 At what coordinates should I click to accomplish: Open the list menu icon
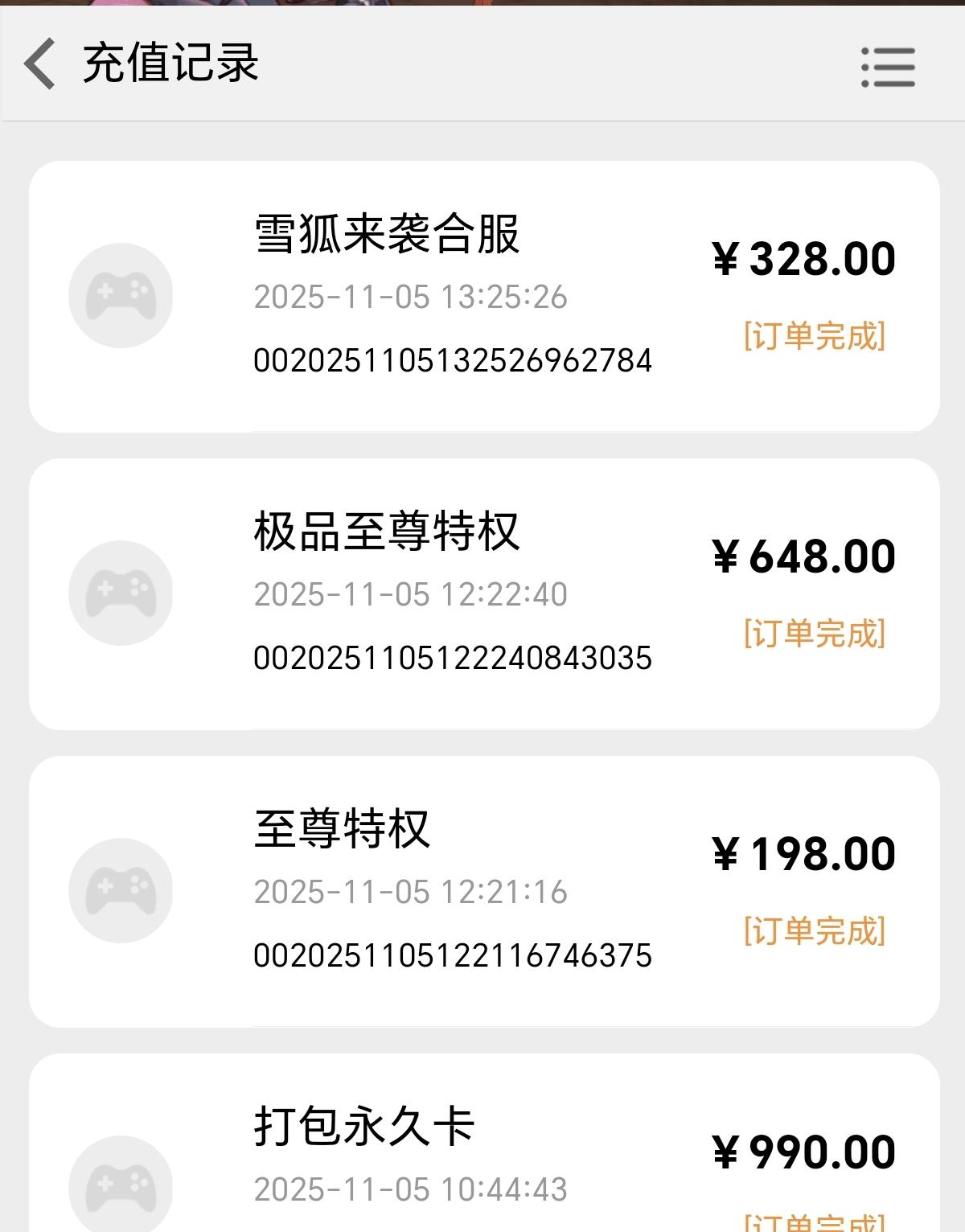pyautogui.click(x=888, y=67)
